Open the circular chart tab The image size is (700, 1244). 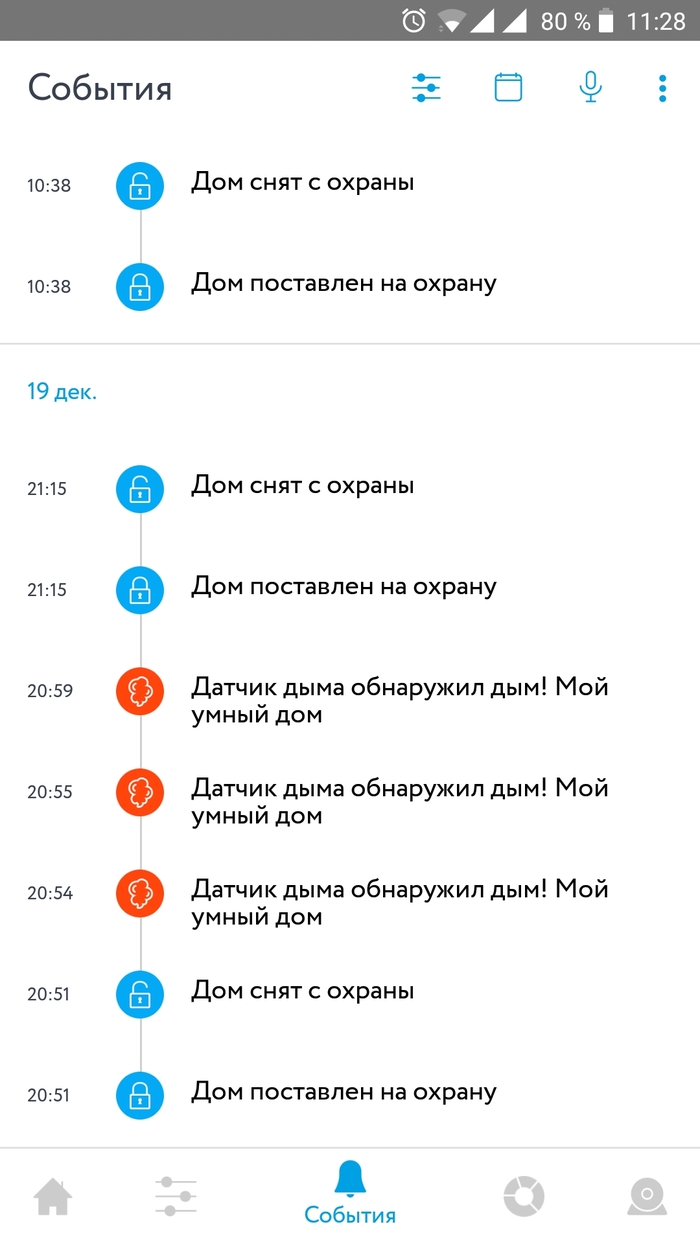coord(523,1196)
